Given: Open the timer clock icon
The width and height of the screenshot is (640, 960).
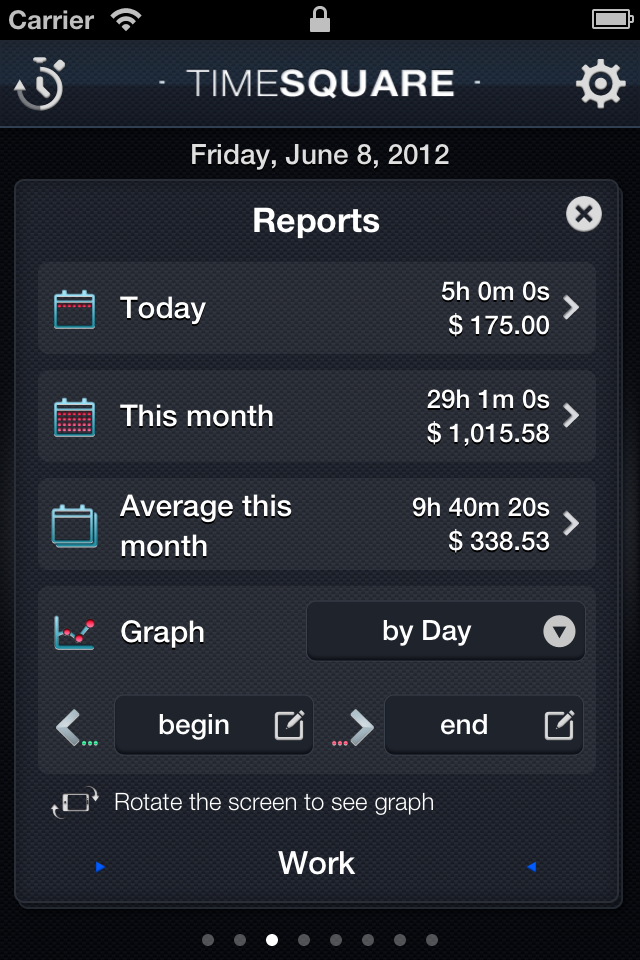Looking at the screenshot, I should 40,85.
